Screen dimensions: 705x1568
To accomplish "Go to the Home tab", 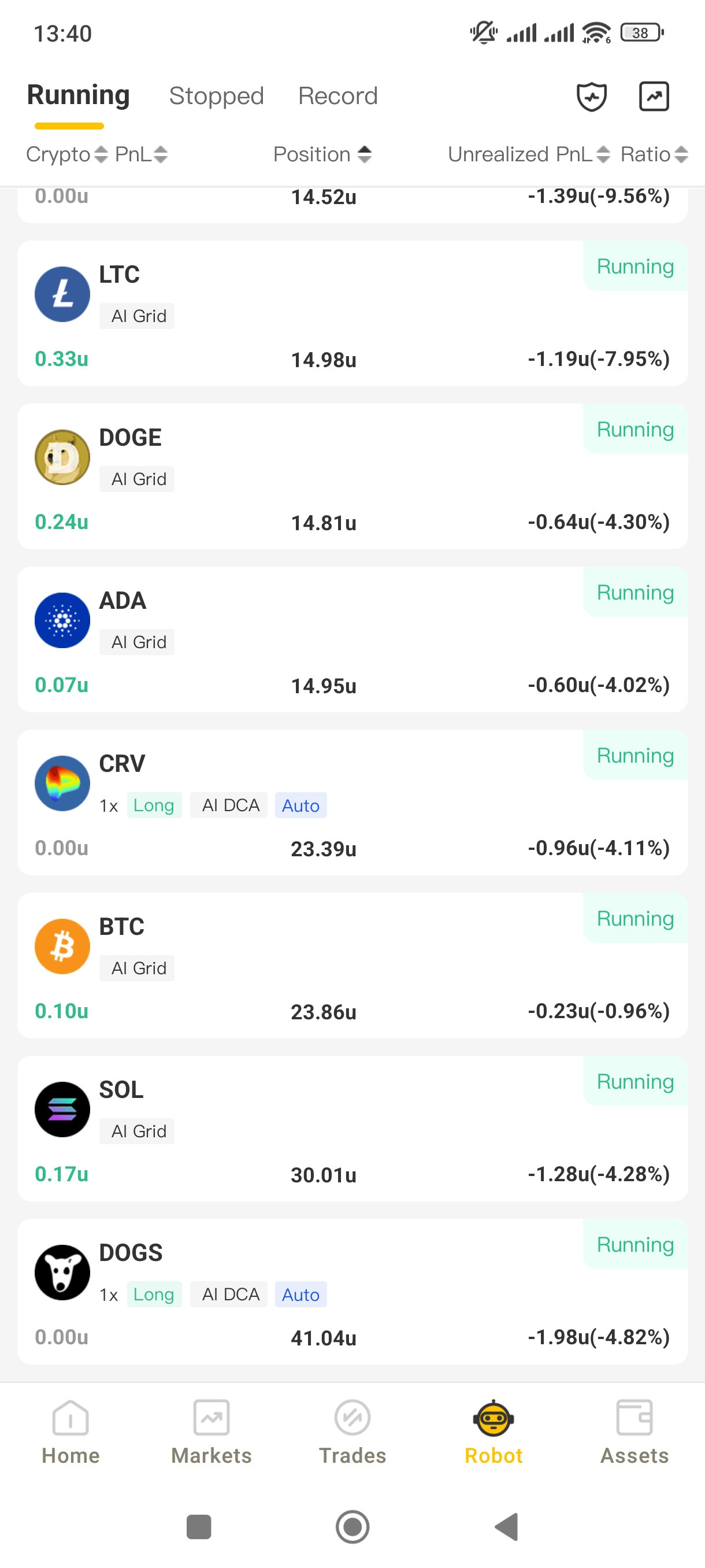I will click(x=70, y=1433).
